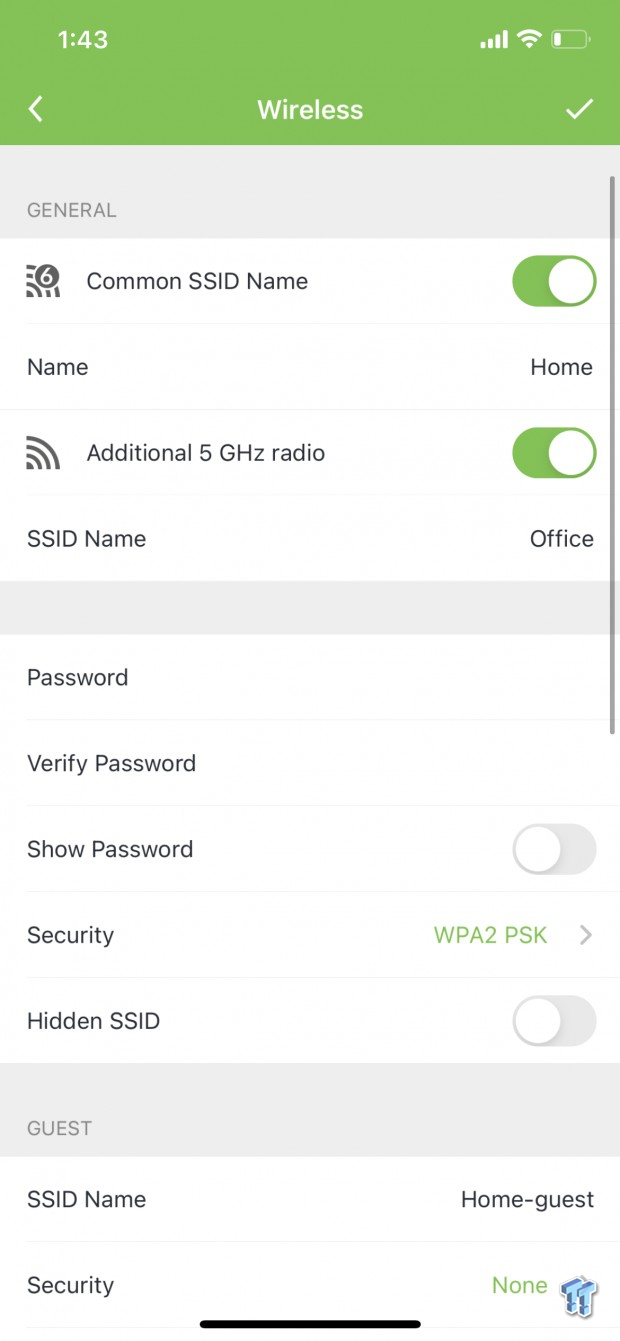Disable the Common SSID Name switch
Screen dimensions: 620x1341
(x=554, y=281)
